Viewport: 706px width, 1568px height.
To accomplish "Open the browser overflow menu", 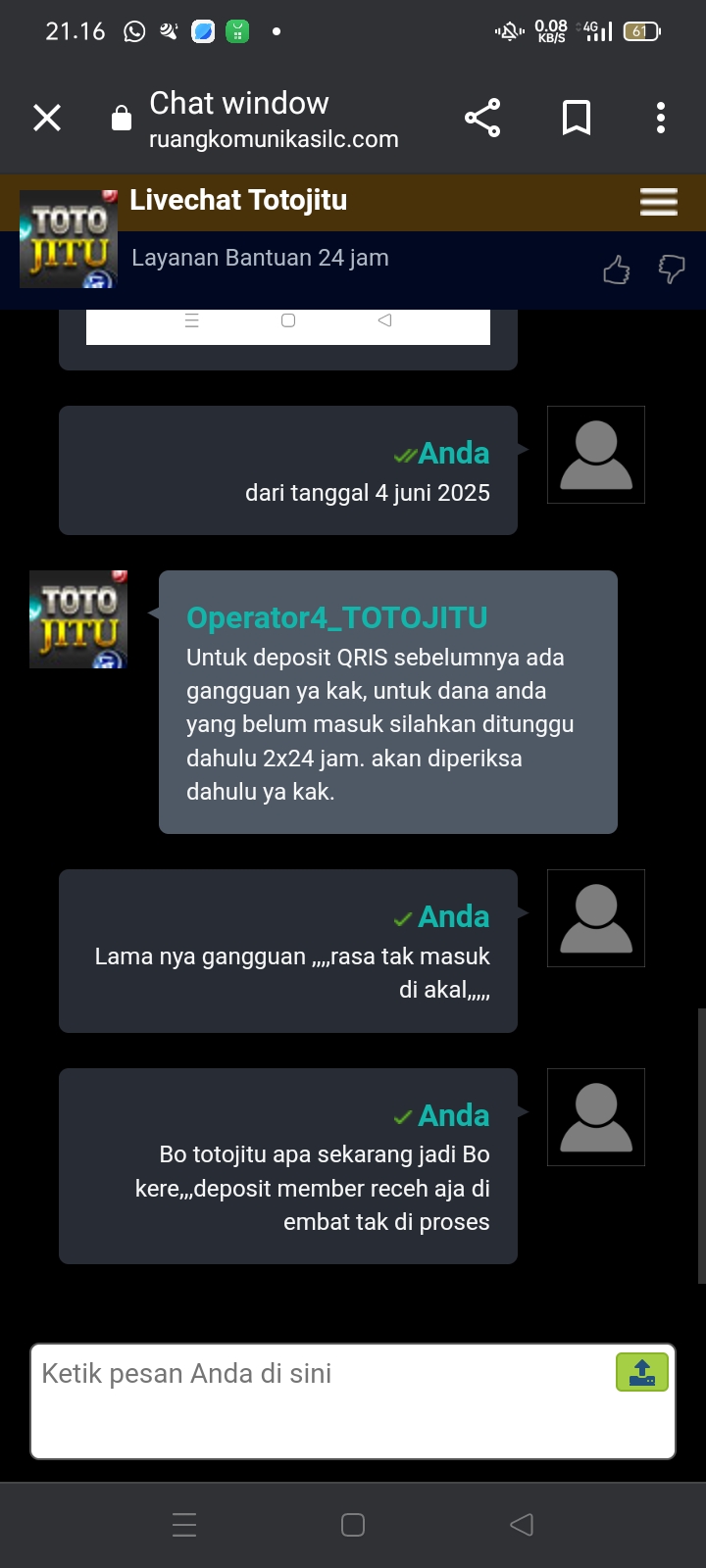I will click(x=661, y=118).
